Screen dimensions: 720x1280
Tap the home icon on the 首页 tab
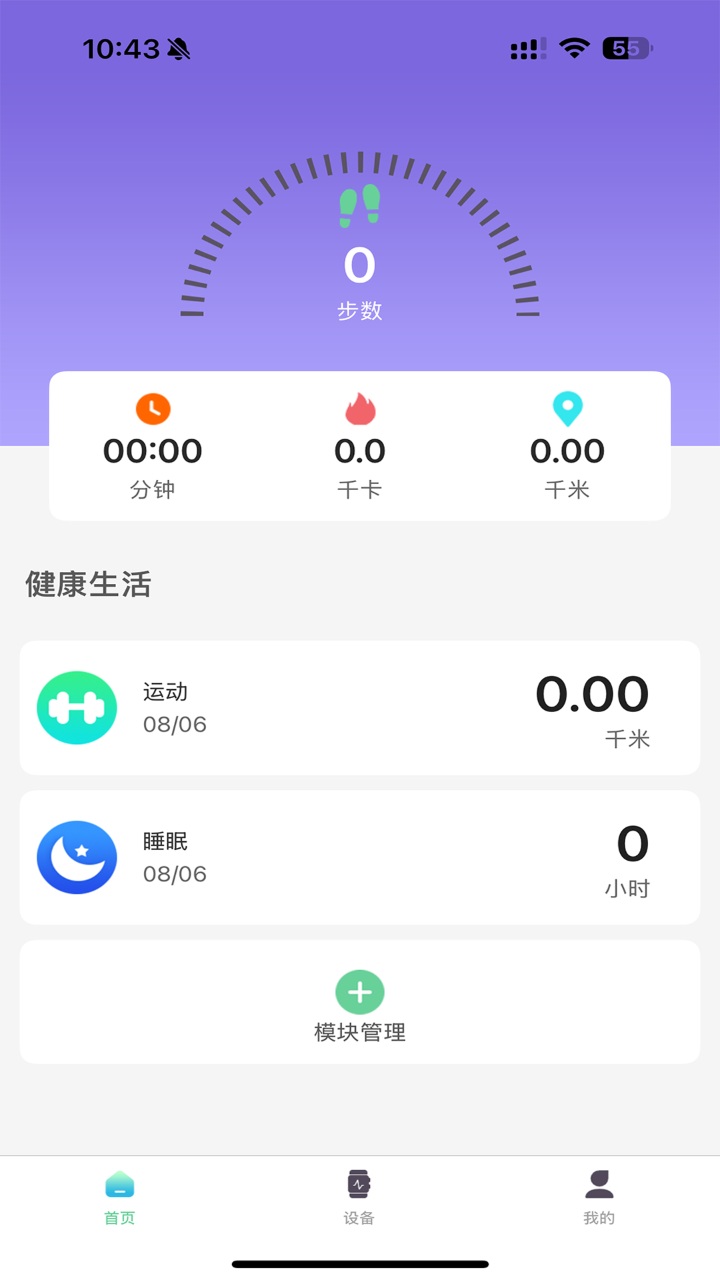click(x=119, y=1183)
